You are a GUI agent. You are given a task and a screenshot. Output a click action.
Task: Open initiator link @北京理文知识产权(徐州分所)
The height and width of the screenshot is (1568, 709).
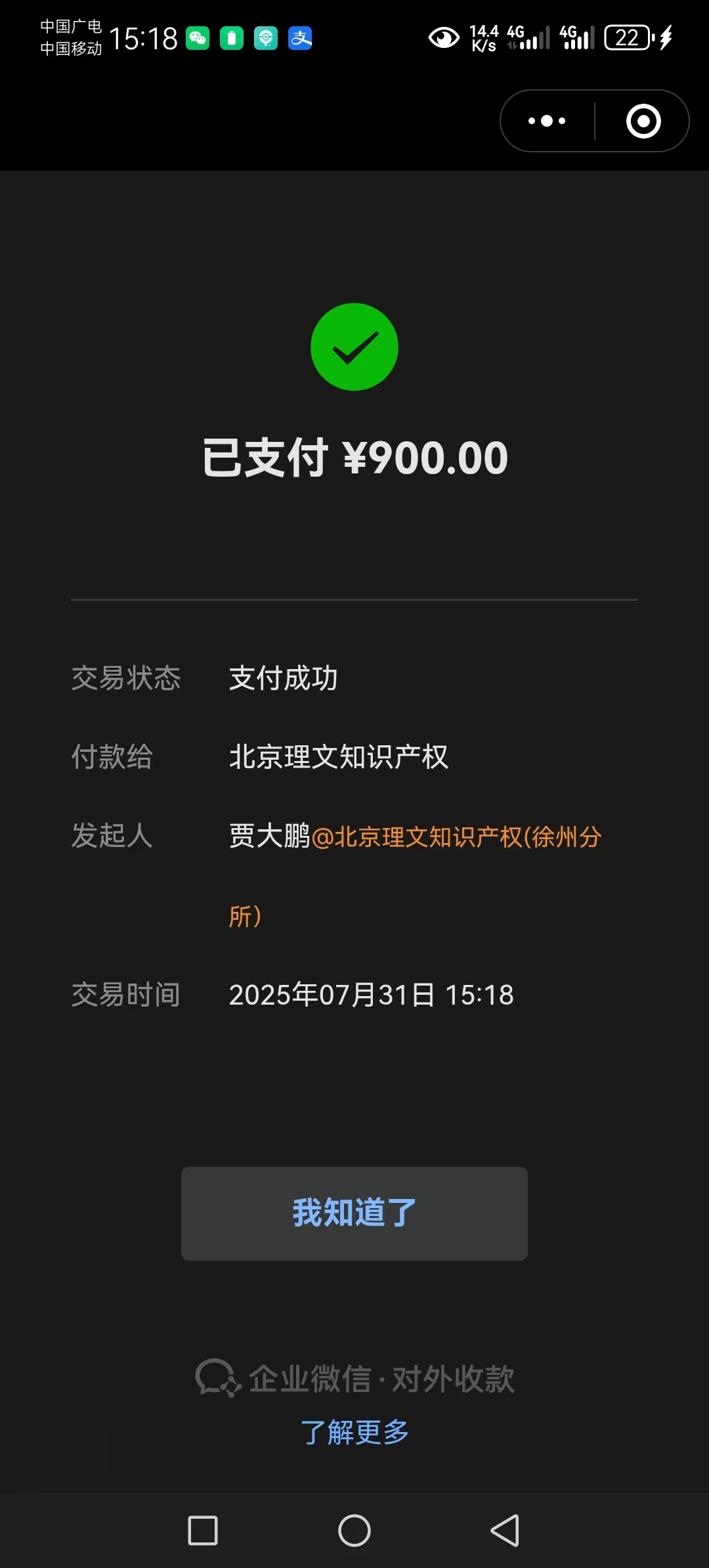click(456, 837)
